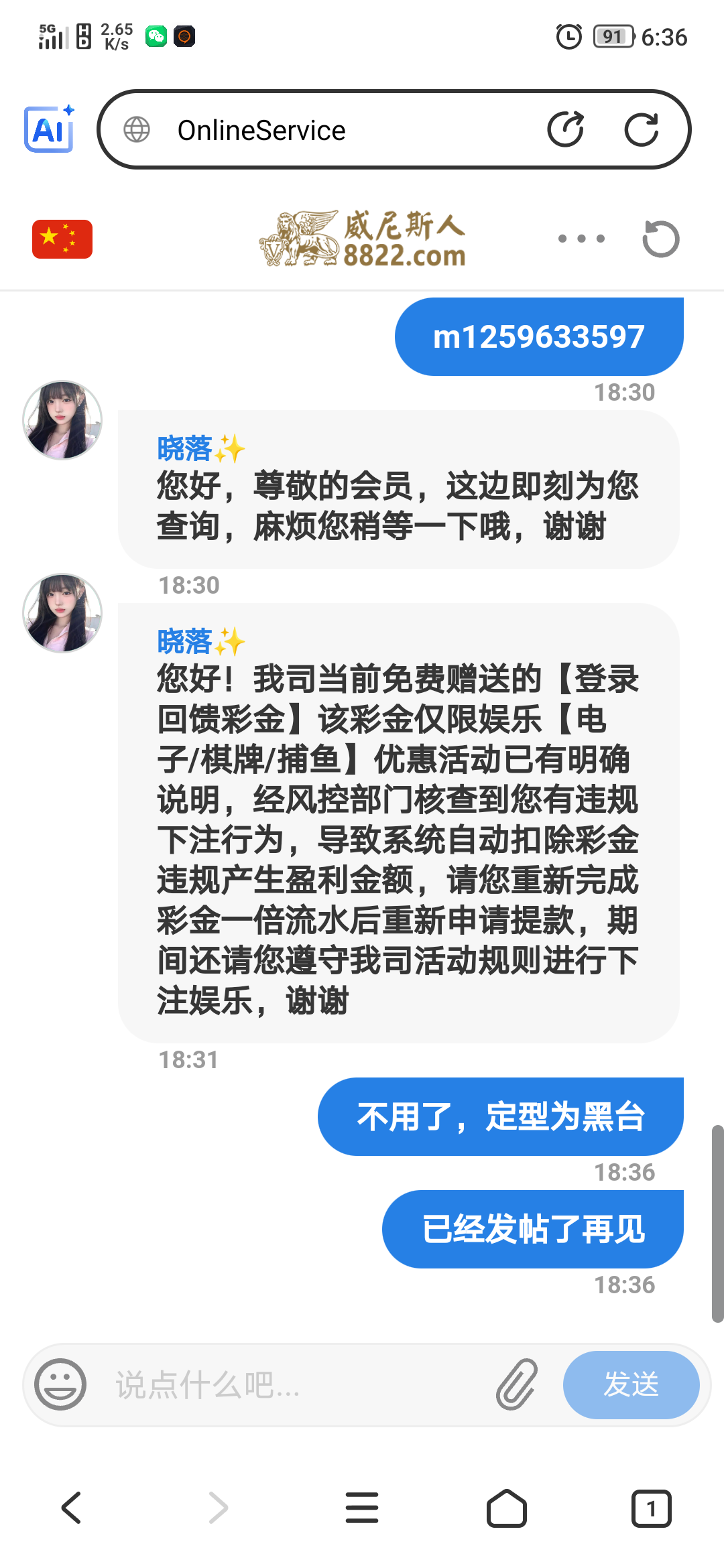Focus the message input field

click(x=295, y=1384)
